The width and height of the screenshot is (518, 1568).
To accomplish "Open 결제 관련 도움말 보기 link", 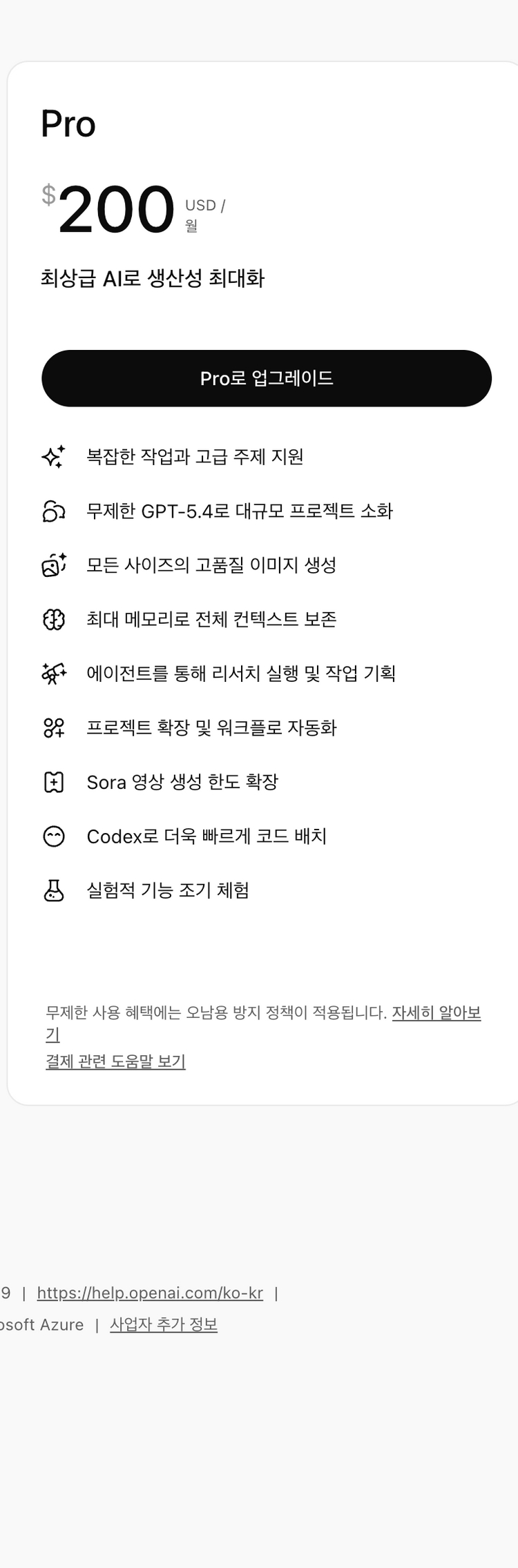I will tap(115, 1061).
